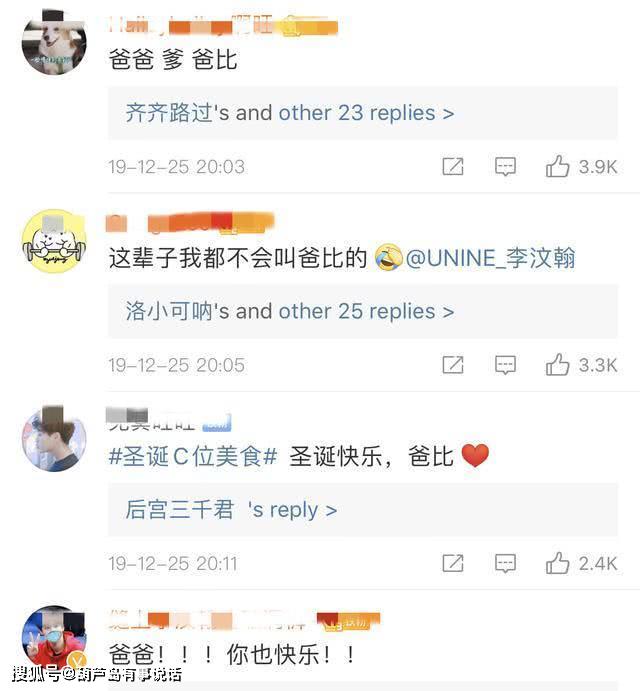Repost the comment posted at 20:05
The image size is (640, 691).
(453, 365)
